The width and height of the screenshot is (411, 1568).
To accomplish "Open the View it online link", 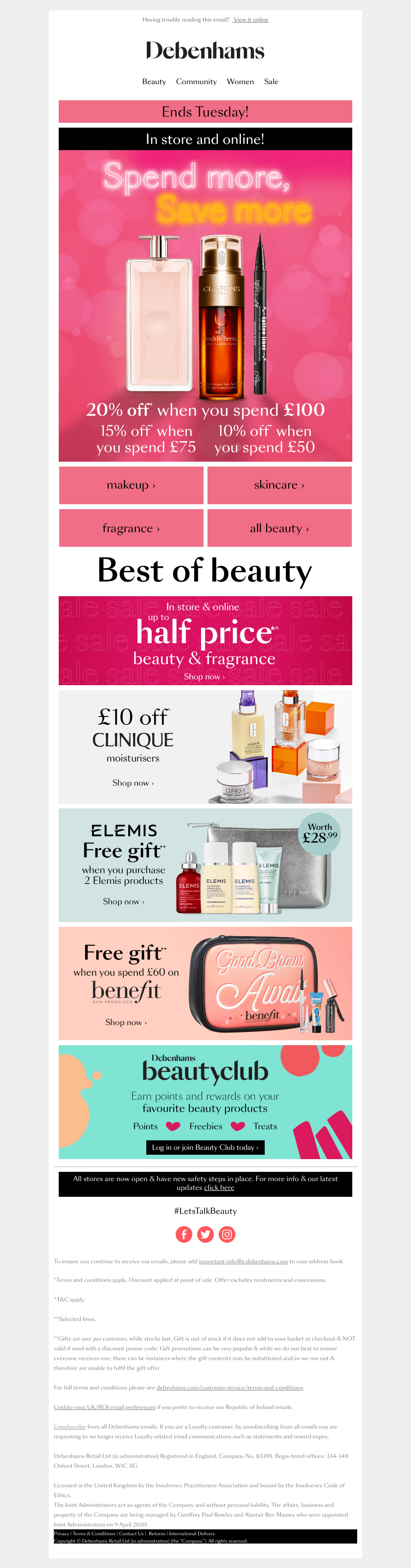I will coord(250,20).
